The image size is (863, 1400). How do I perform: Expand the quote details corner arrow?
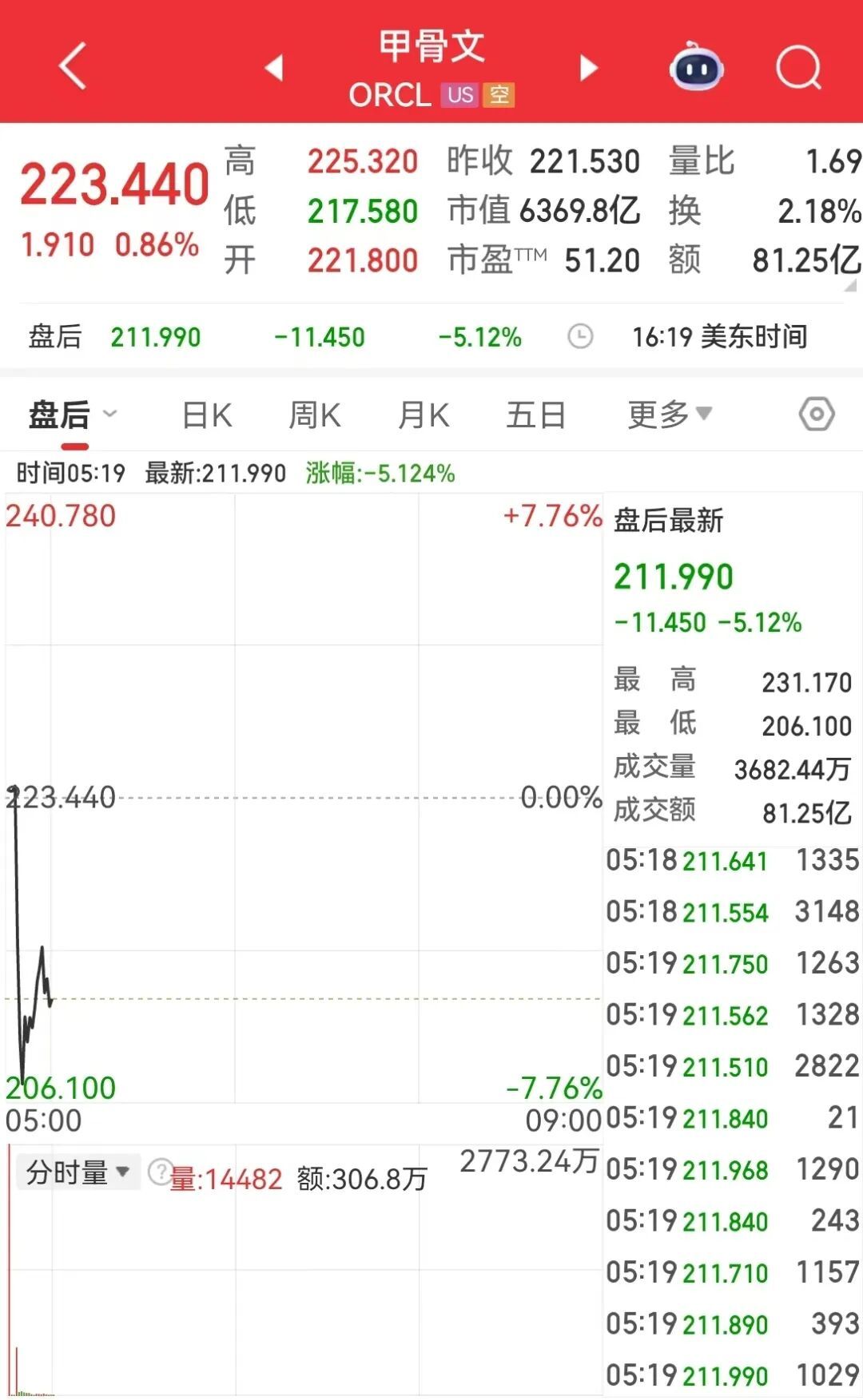[x=850, y=285]
